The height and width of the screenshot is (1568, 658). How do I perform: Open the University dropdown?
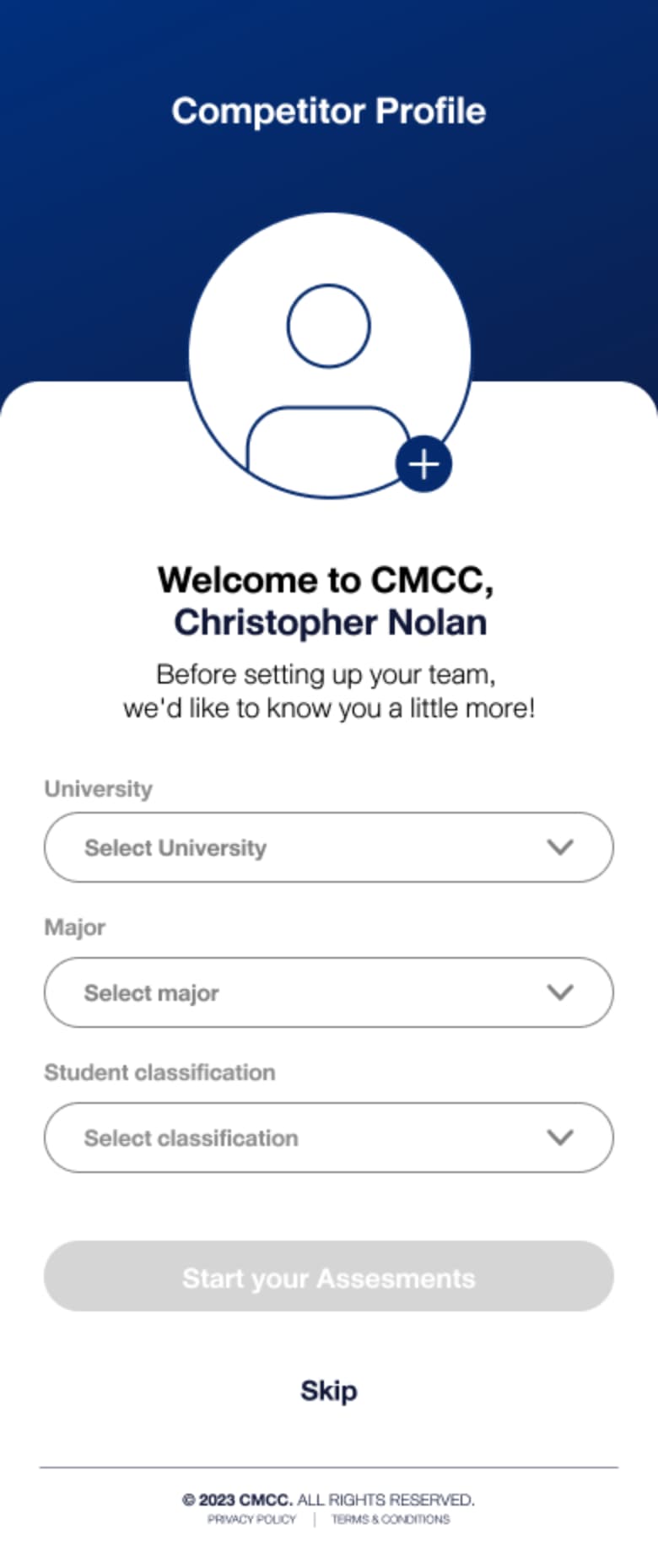pyautogui.click(x=329, y=847)
